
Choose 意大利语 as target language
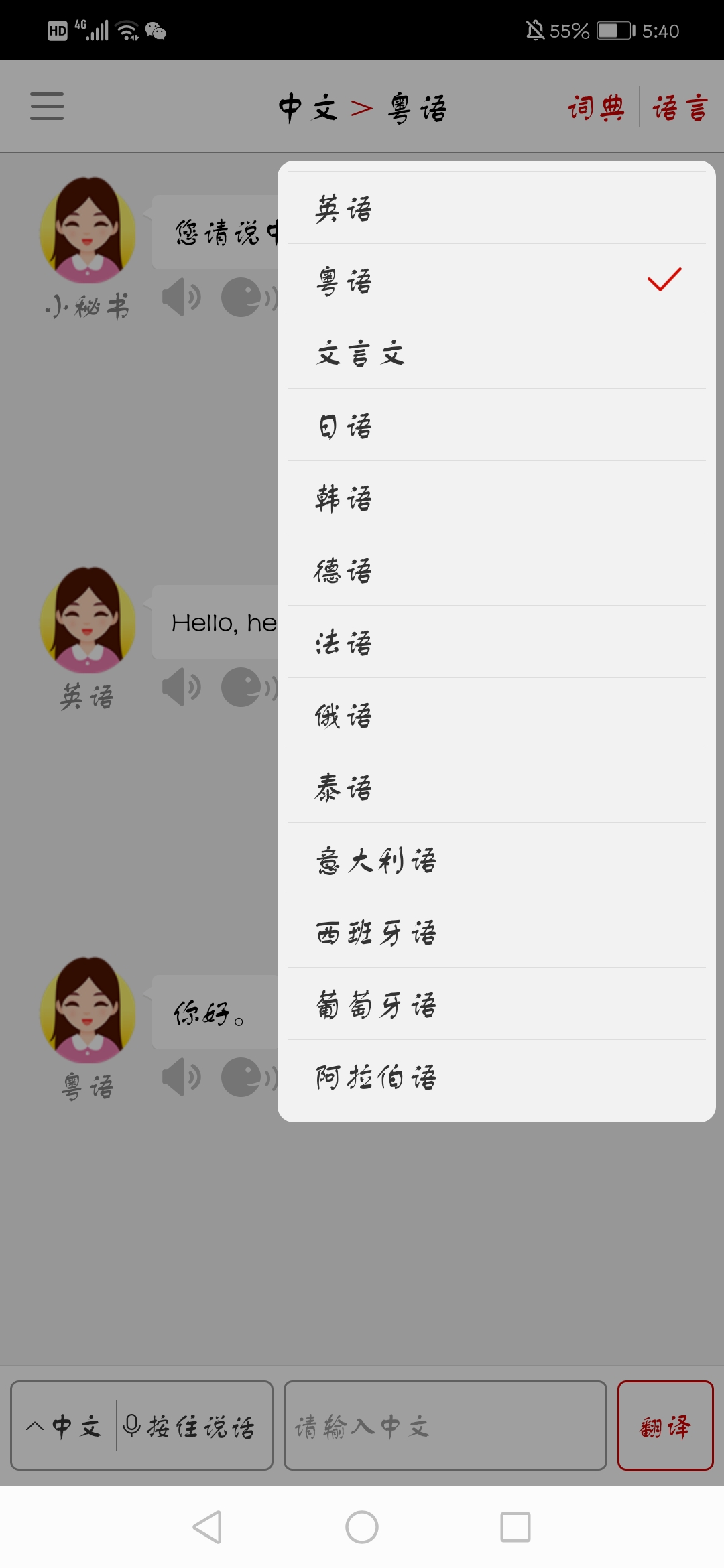(x=496, y=860)
